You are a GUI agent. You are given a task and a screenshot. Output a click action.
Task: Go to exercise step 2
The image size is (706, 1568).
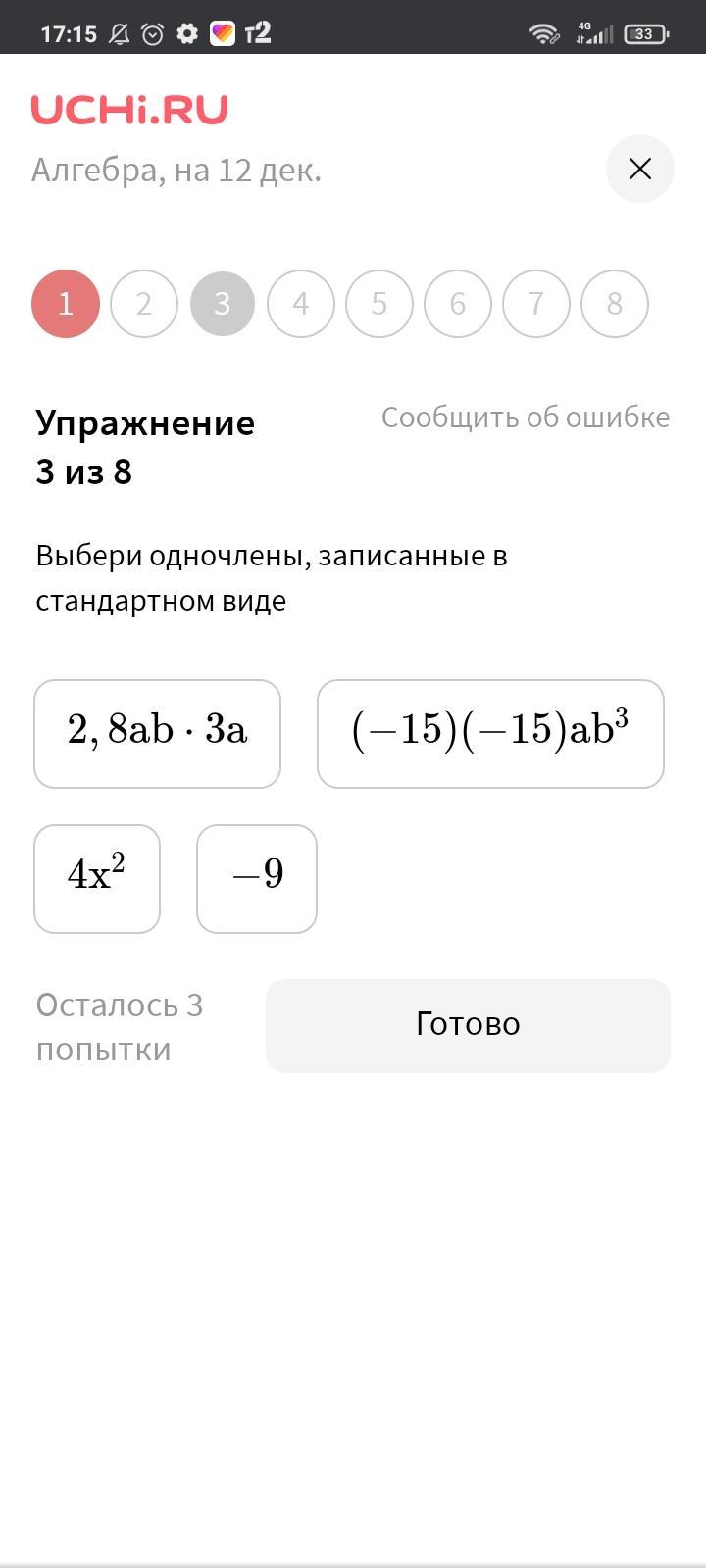tap(144, 304)
